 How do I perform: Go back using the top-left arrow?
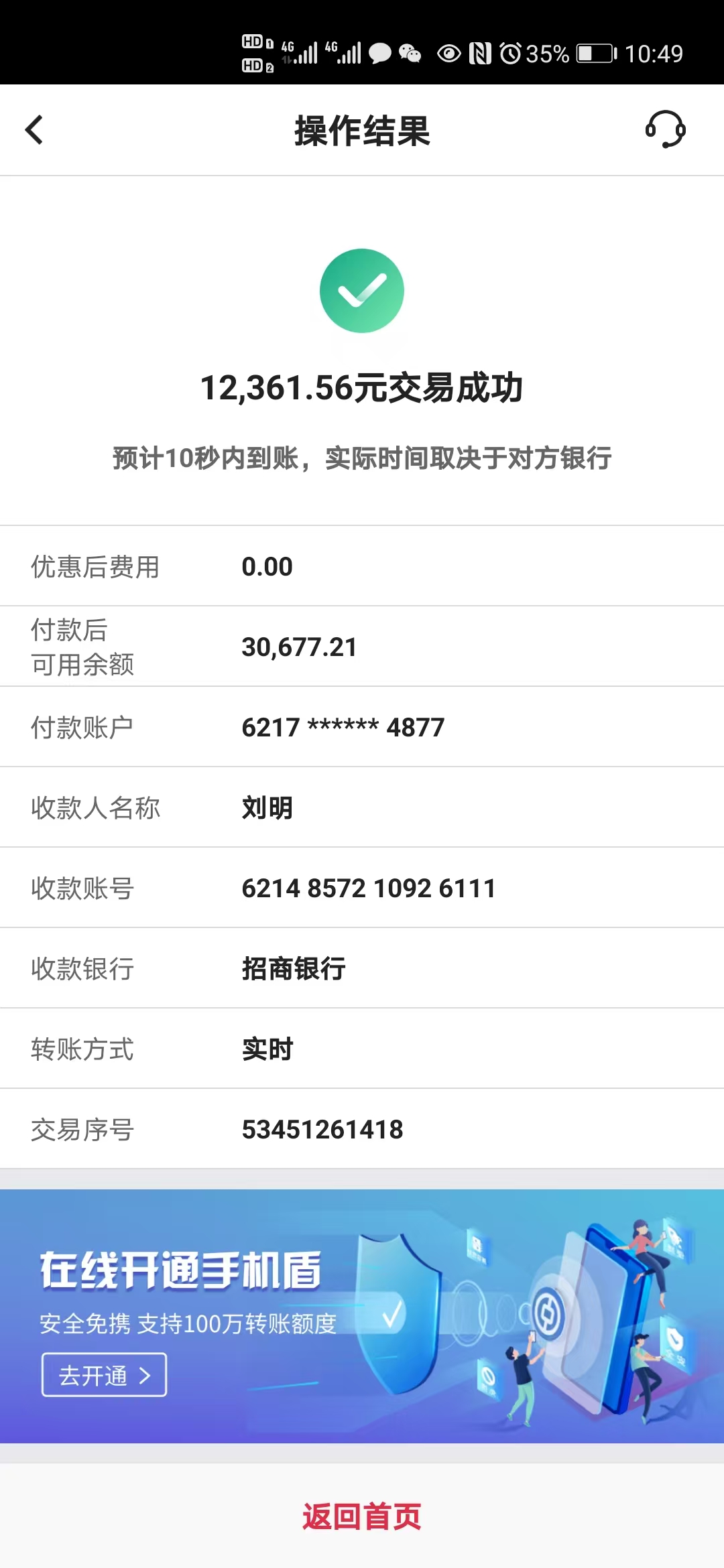pyautogui.click(x=34, y=130)
